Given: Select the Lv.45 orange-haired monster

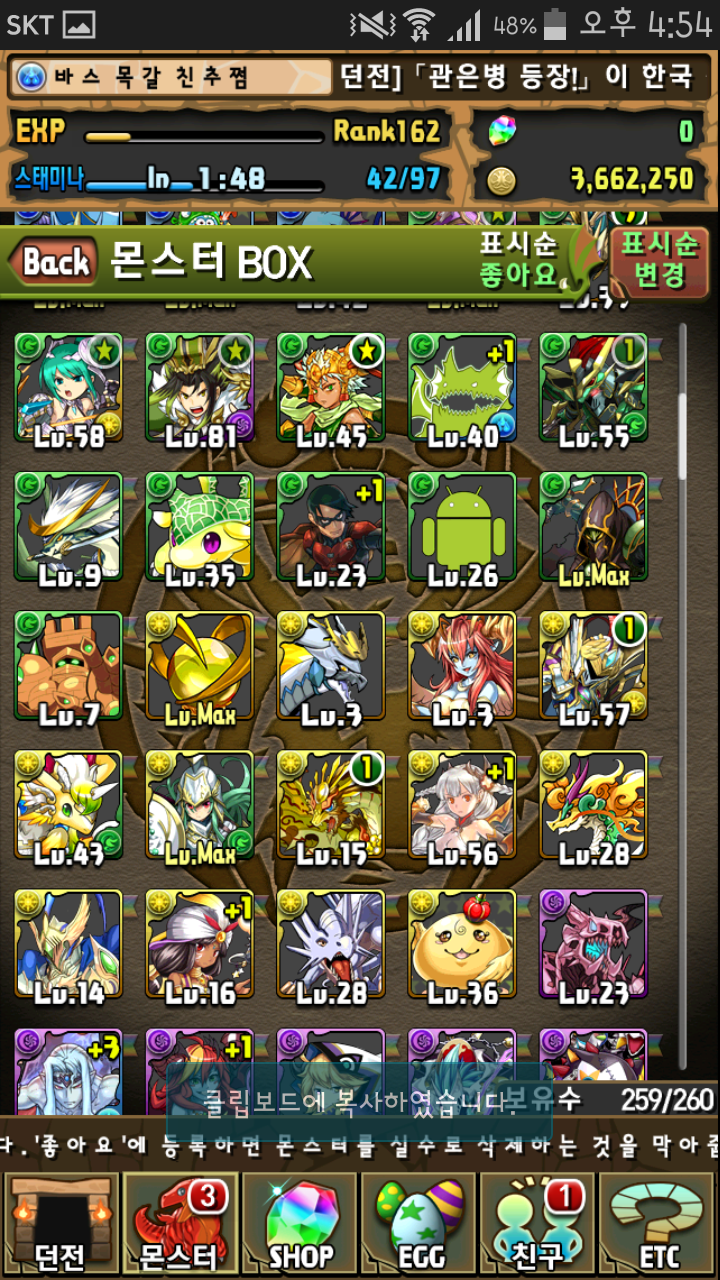Looking at the screenshot, I should pos(330,388).
